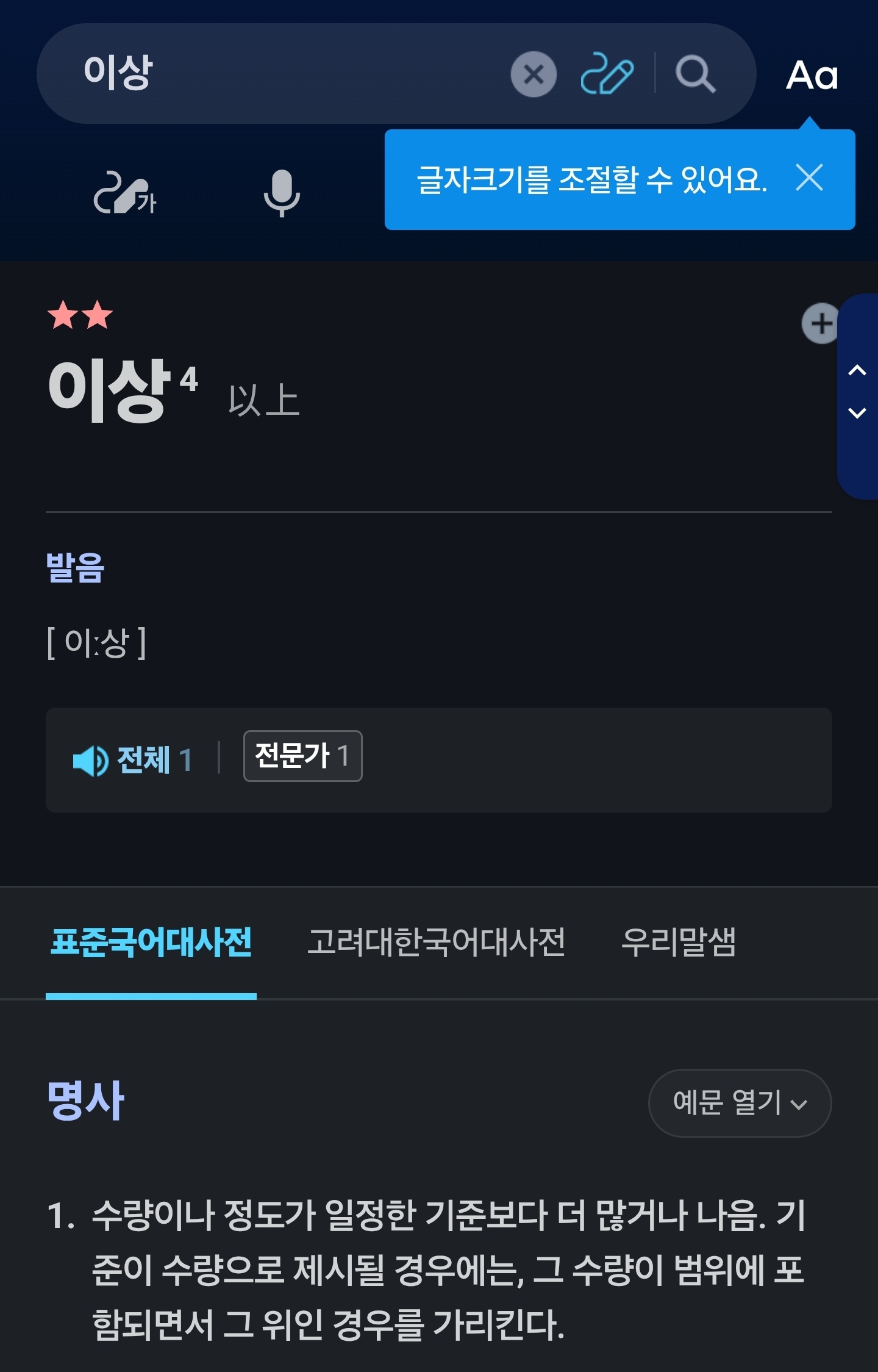
Task: Switch to the 표준국어대사전 tab
Action: click(x=151, y=942)
